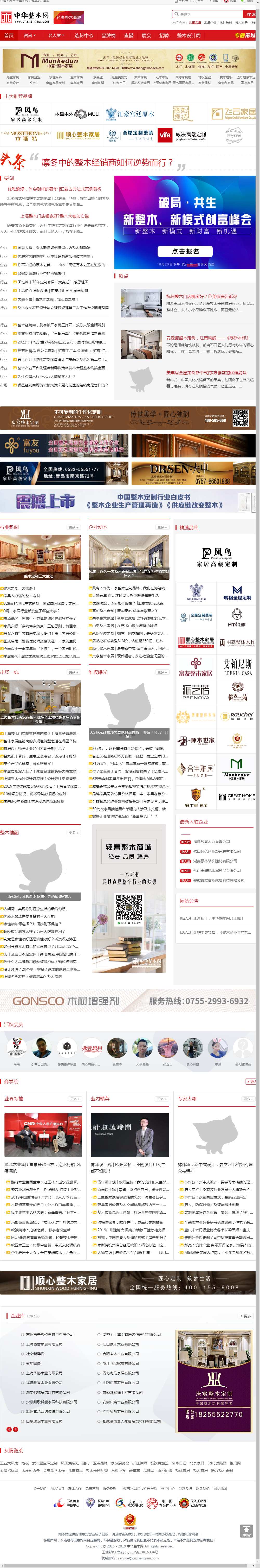Open the 首页 navigation tab
Viewport: 260px width, 1568px height.
pos(9,35)
